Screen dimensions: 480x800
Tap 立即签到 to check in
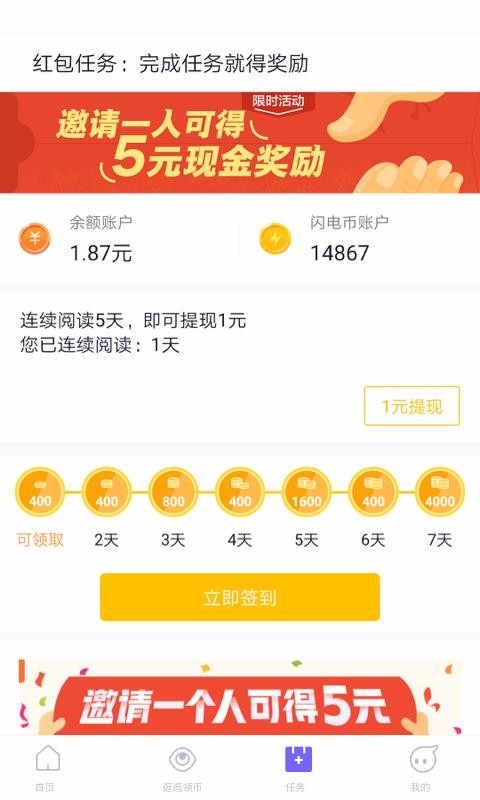point(240,597)
